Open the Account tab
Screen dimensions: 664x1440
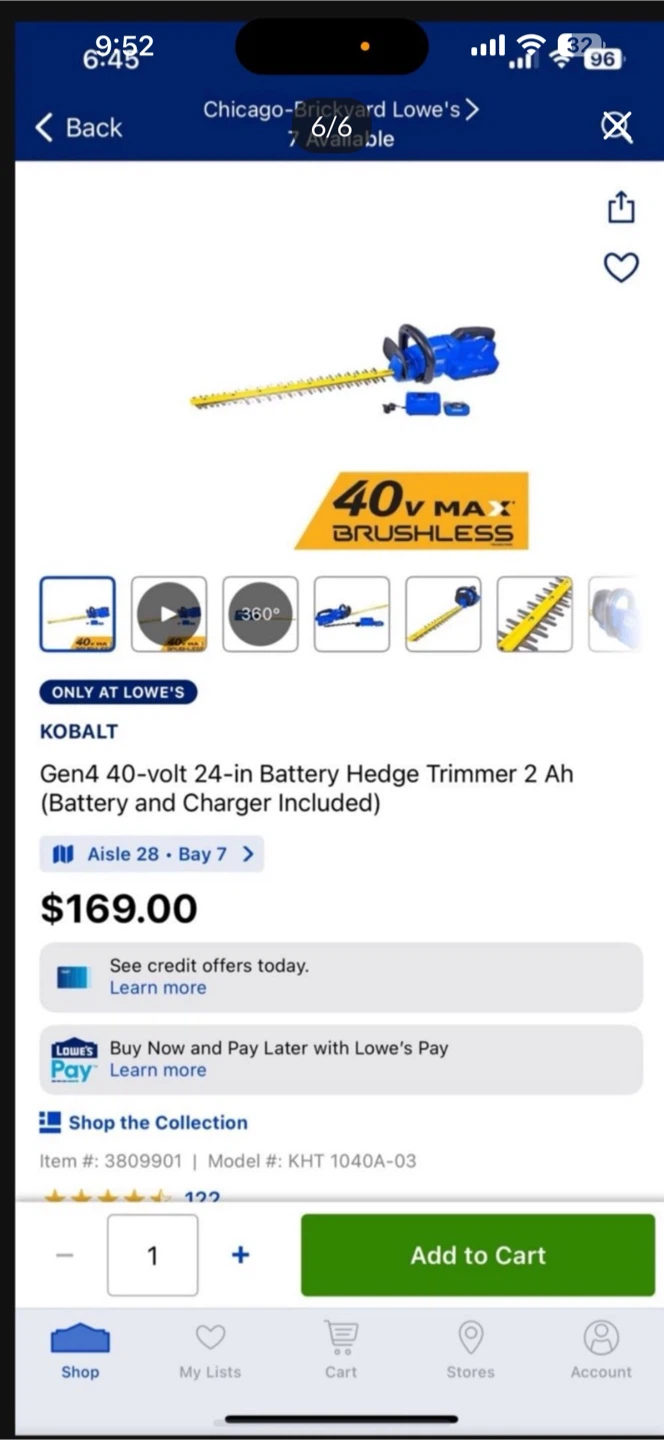pyautogui.click(x=601, y=1351)
